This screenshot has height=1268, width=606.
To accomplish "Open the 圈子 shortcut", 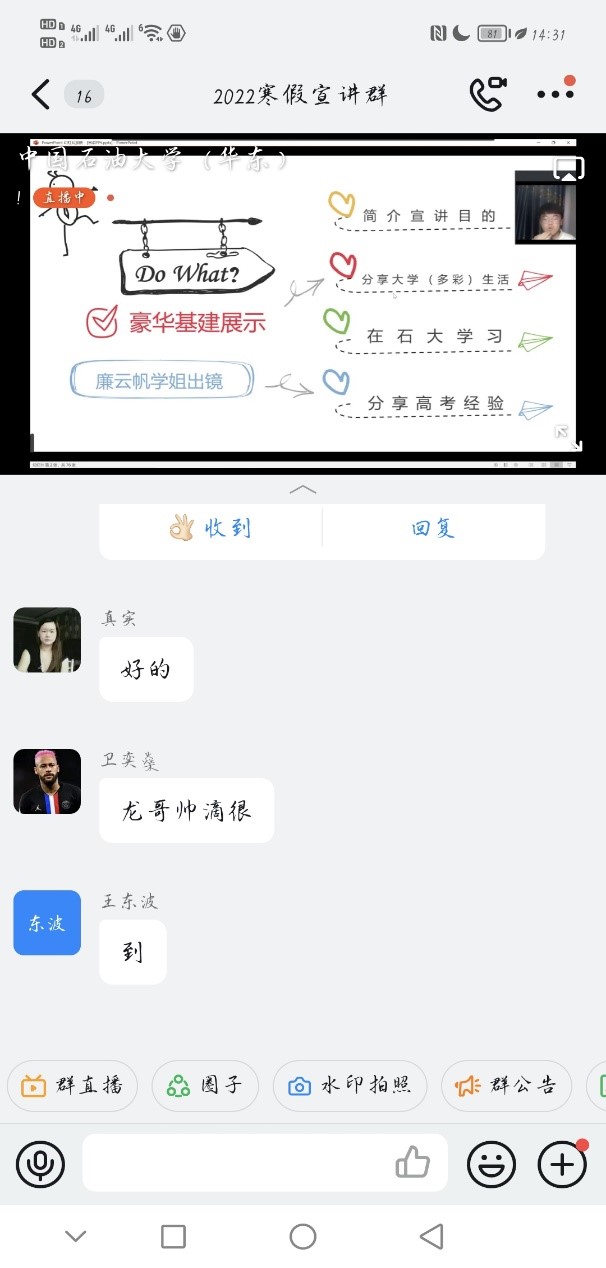I will click(x=205, y=1085).
